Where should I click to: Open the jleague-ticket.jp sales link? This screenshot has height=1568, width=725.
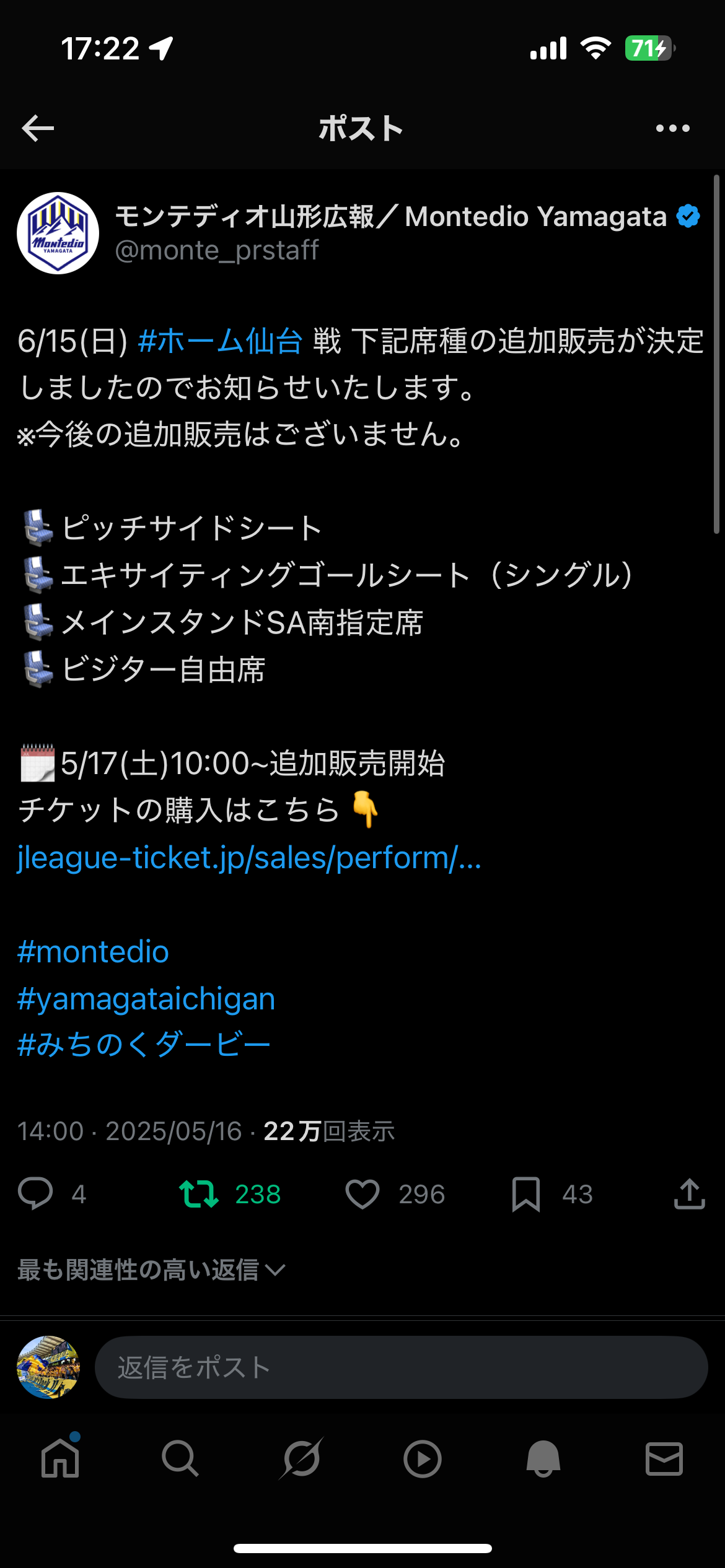tap(249, 858)
